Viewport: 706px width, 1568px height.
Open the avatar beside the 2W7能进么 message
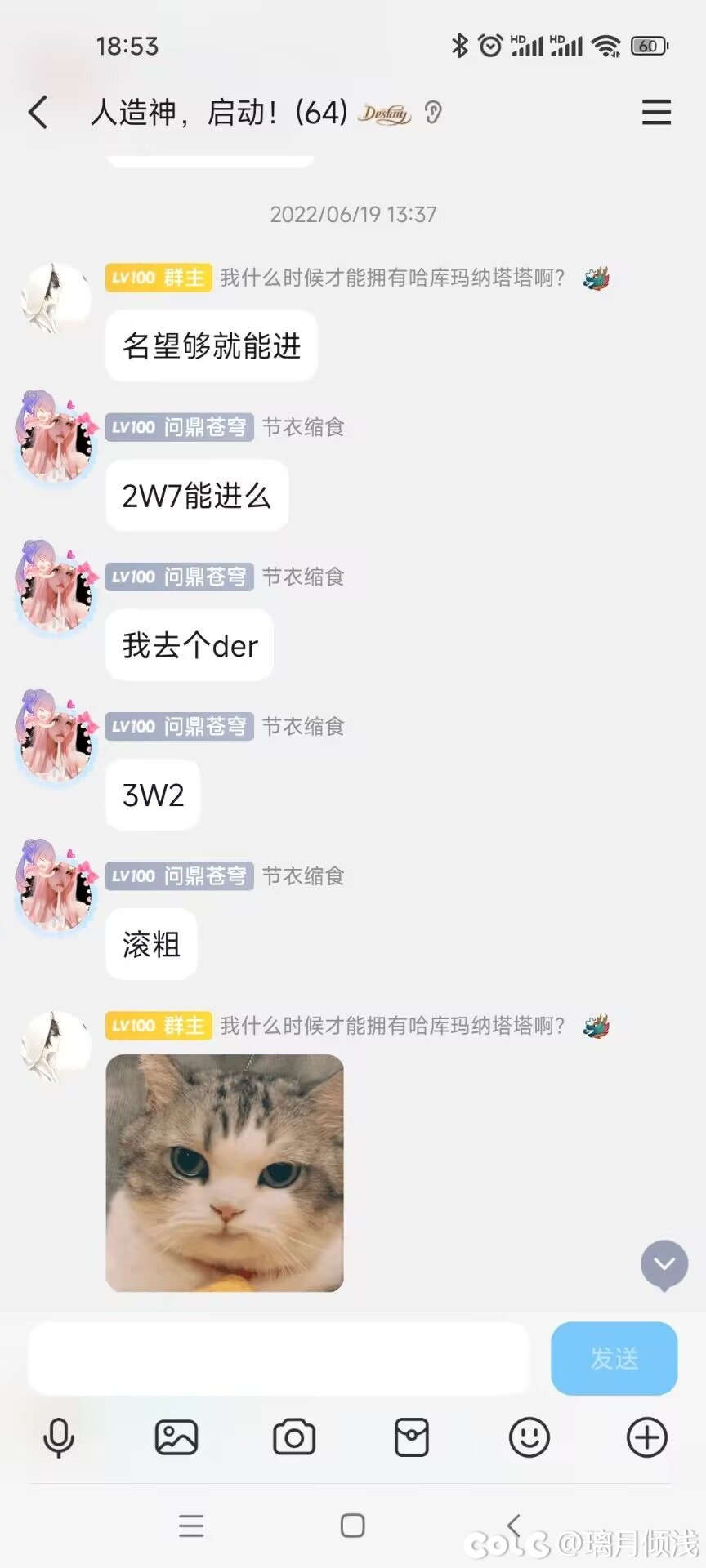tap(56, 438)
